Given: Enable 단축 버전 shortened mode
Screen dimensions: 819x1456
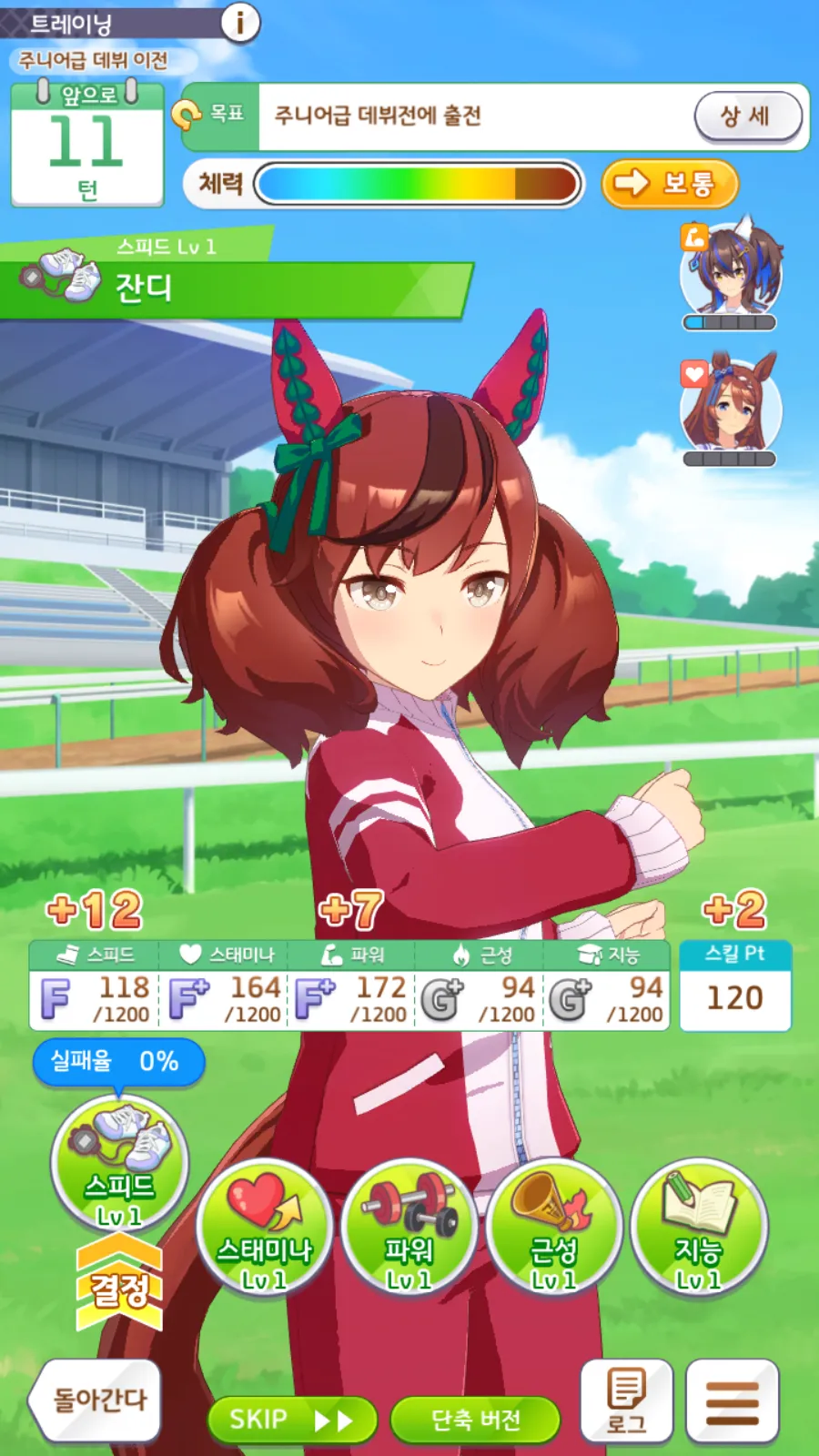Looking at the screenshot, I should coord(475,1420).
